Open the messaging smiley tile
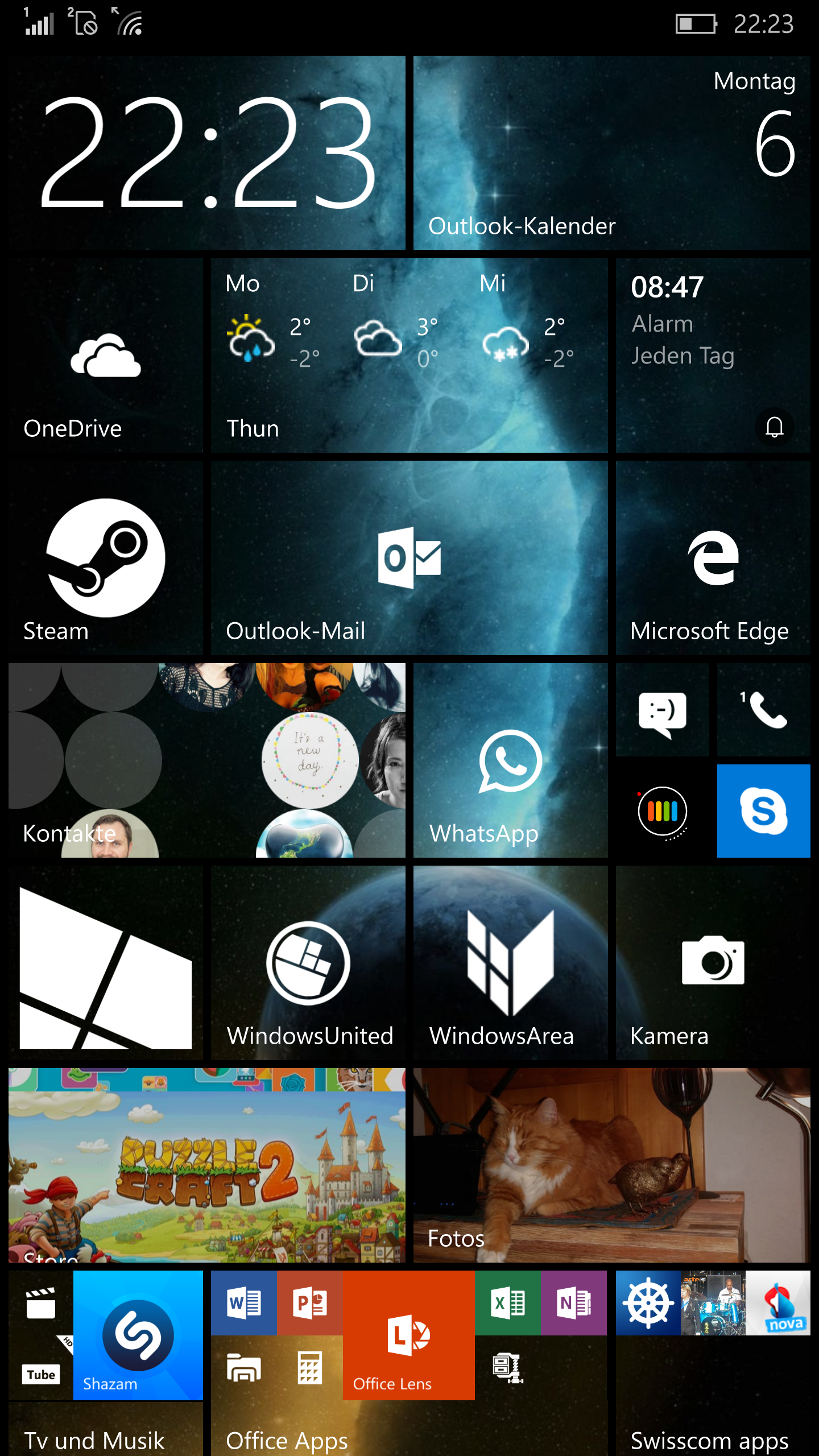Screen dimensions: 819x1456 (663, 710)
